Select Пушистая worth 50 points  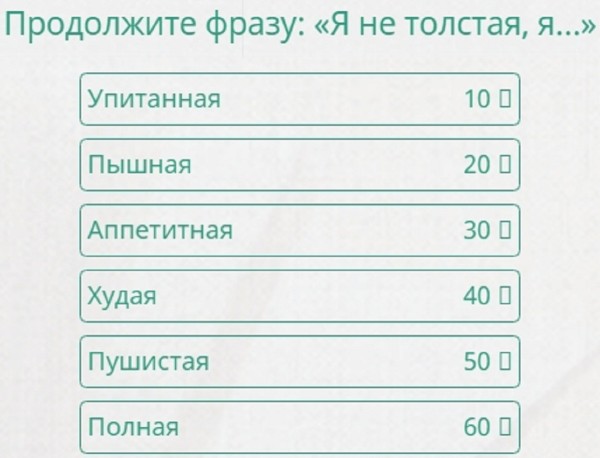pyautogui.click(x=300, y=362)
